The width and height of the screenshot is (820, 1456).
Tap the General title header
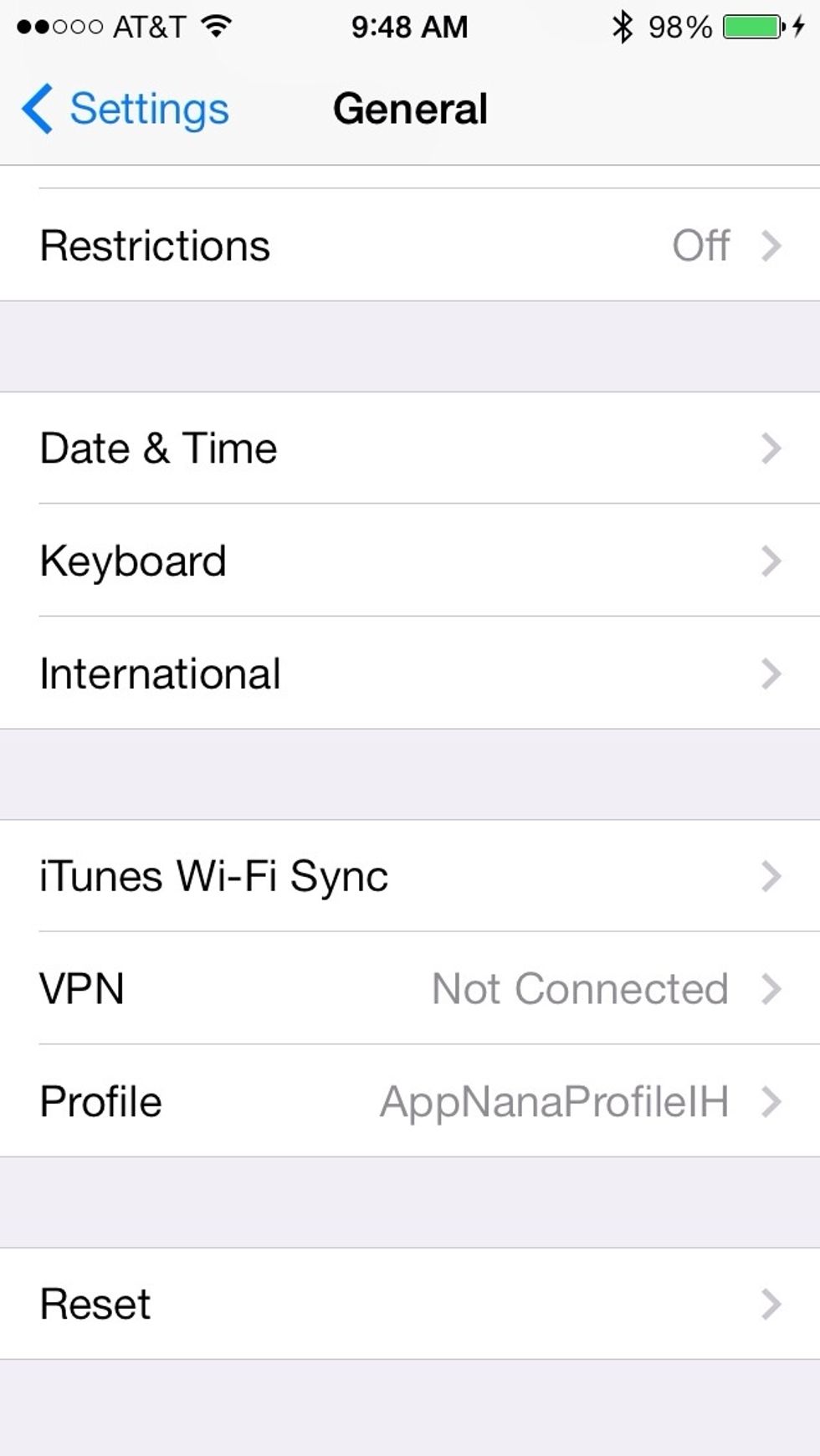tap(410, 107)
